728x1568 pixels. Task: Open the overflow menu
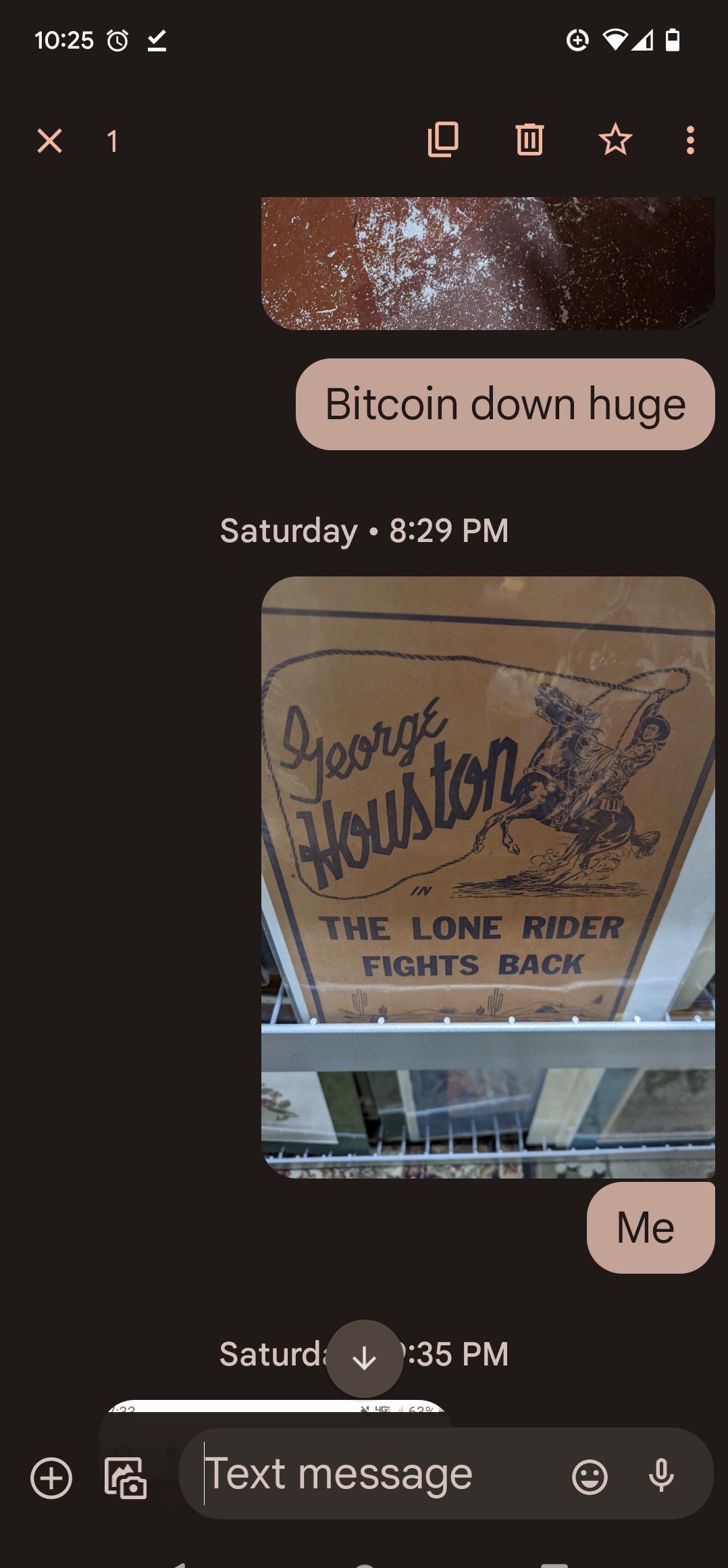point(690,140)
